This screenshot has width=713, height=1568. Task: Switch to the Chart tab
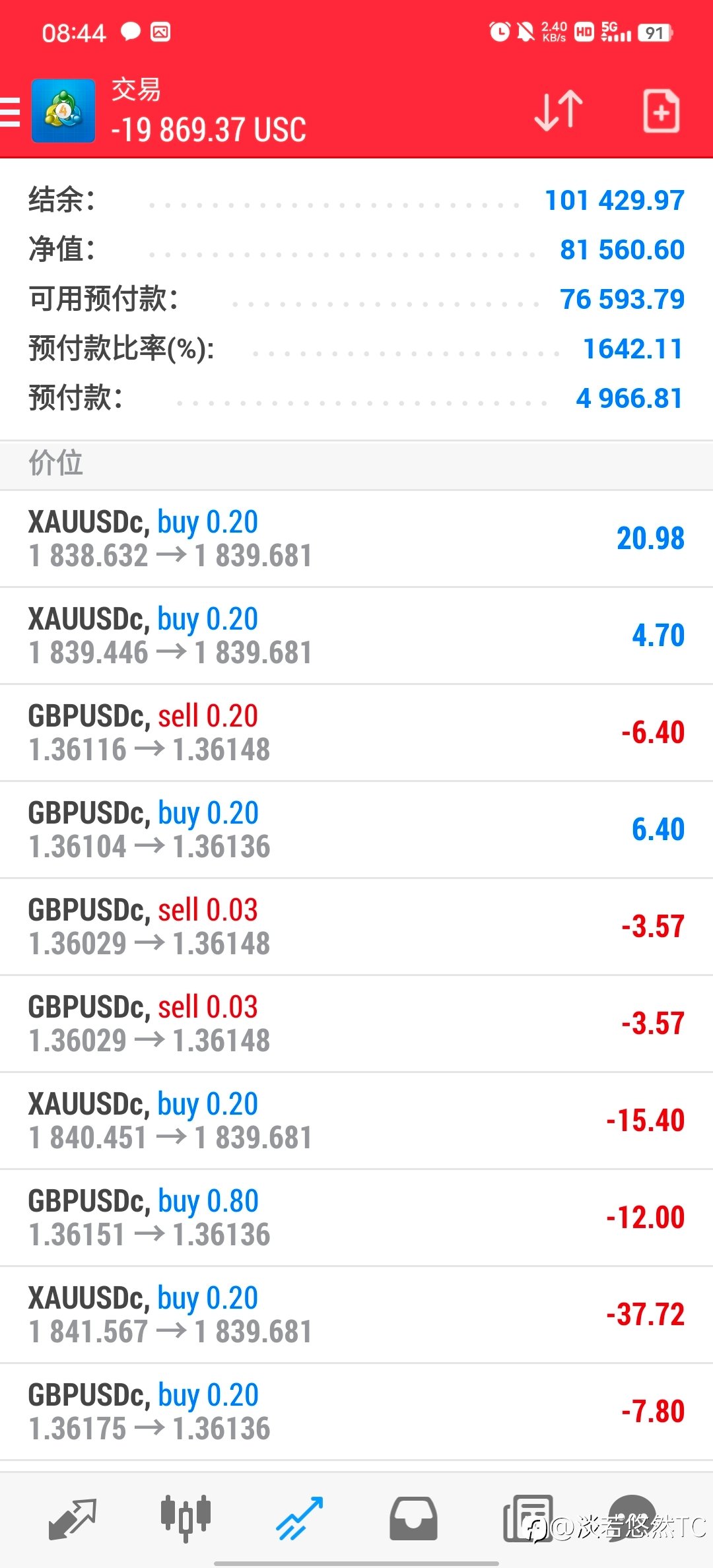pos(186,1519)
